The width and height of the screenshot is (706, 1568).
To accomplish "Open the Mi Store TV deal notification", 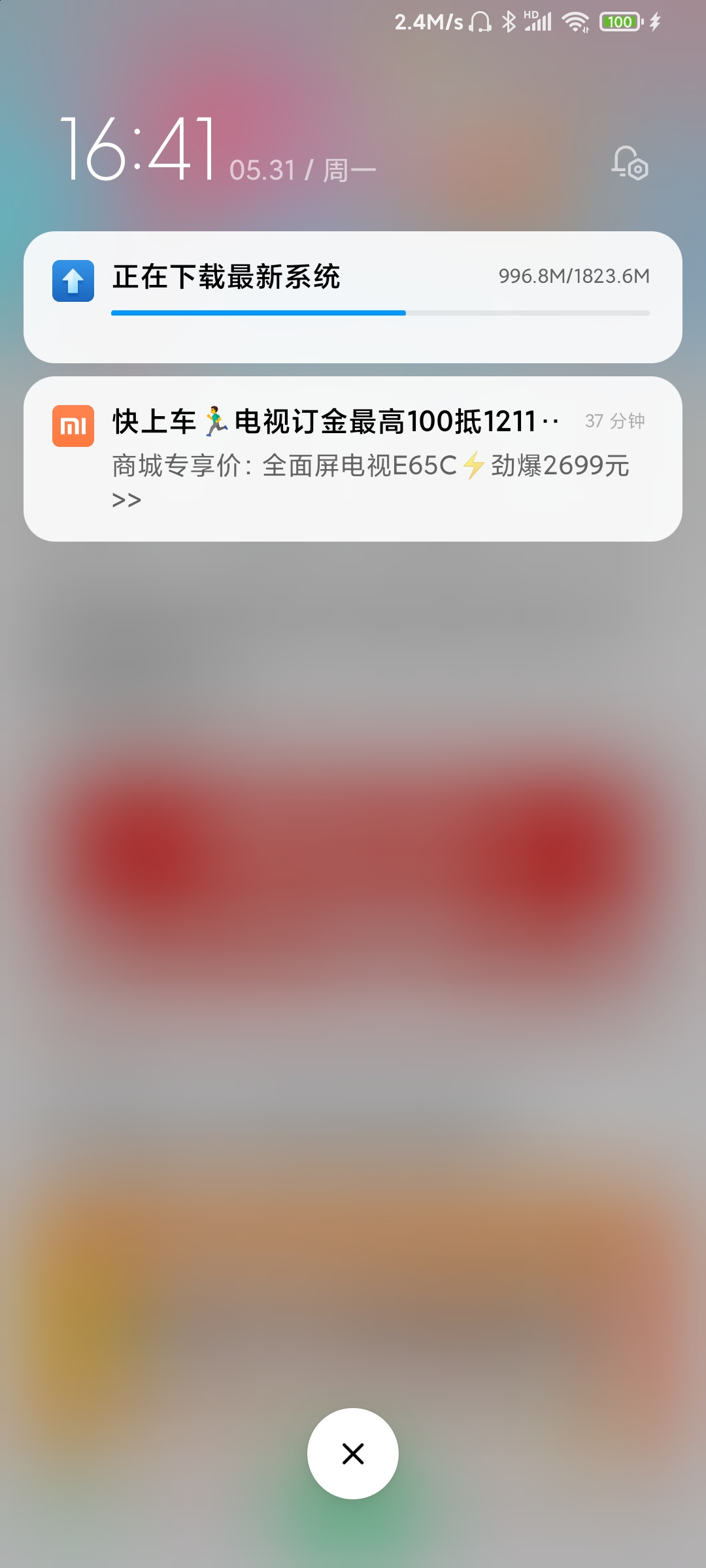I will point(353,459).
